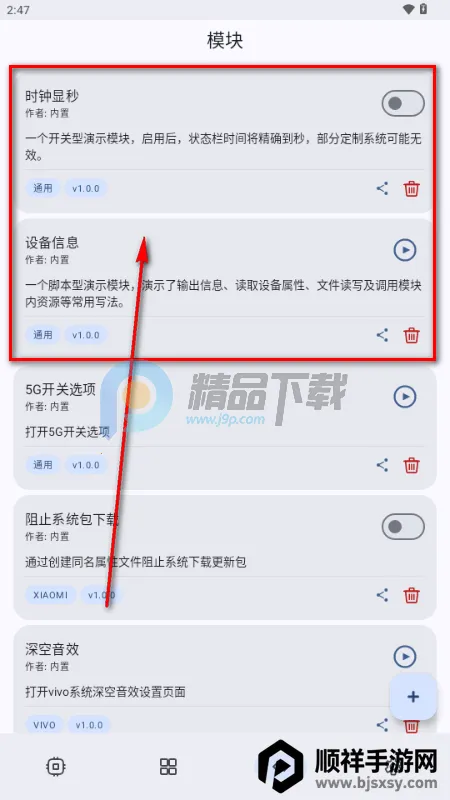450x800 pixels.
Task: Share the 设备信息 module
Action: coord(382,335)
